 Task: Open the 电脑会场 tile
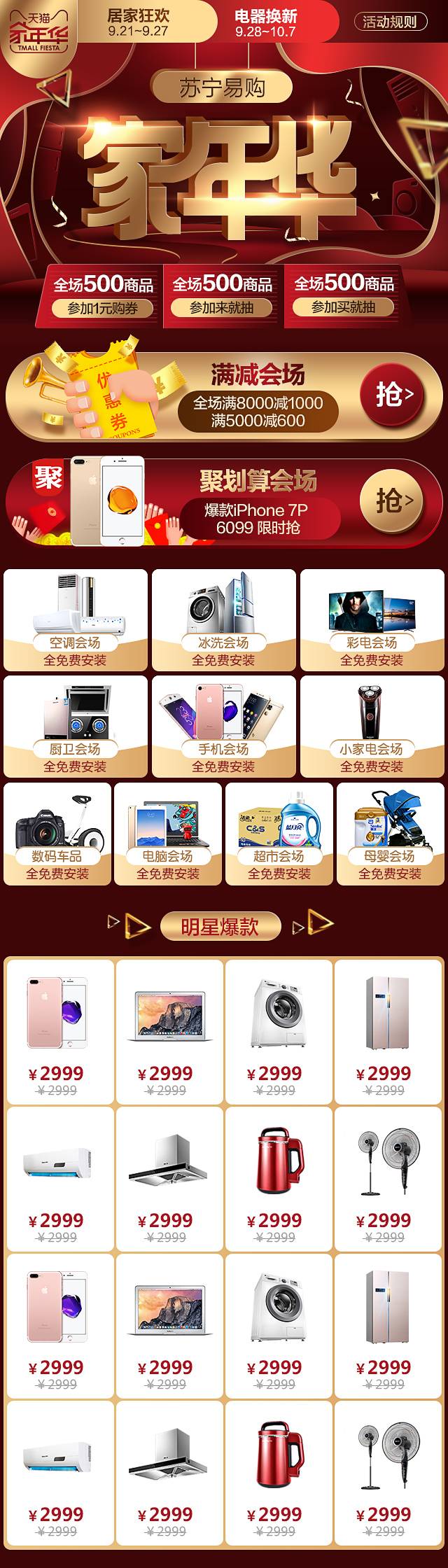pos(168,834)
